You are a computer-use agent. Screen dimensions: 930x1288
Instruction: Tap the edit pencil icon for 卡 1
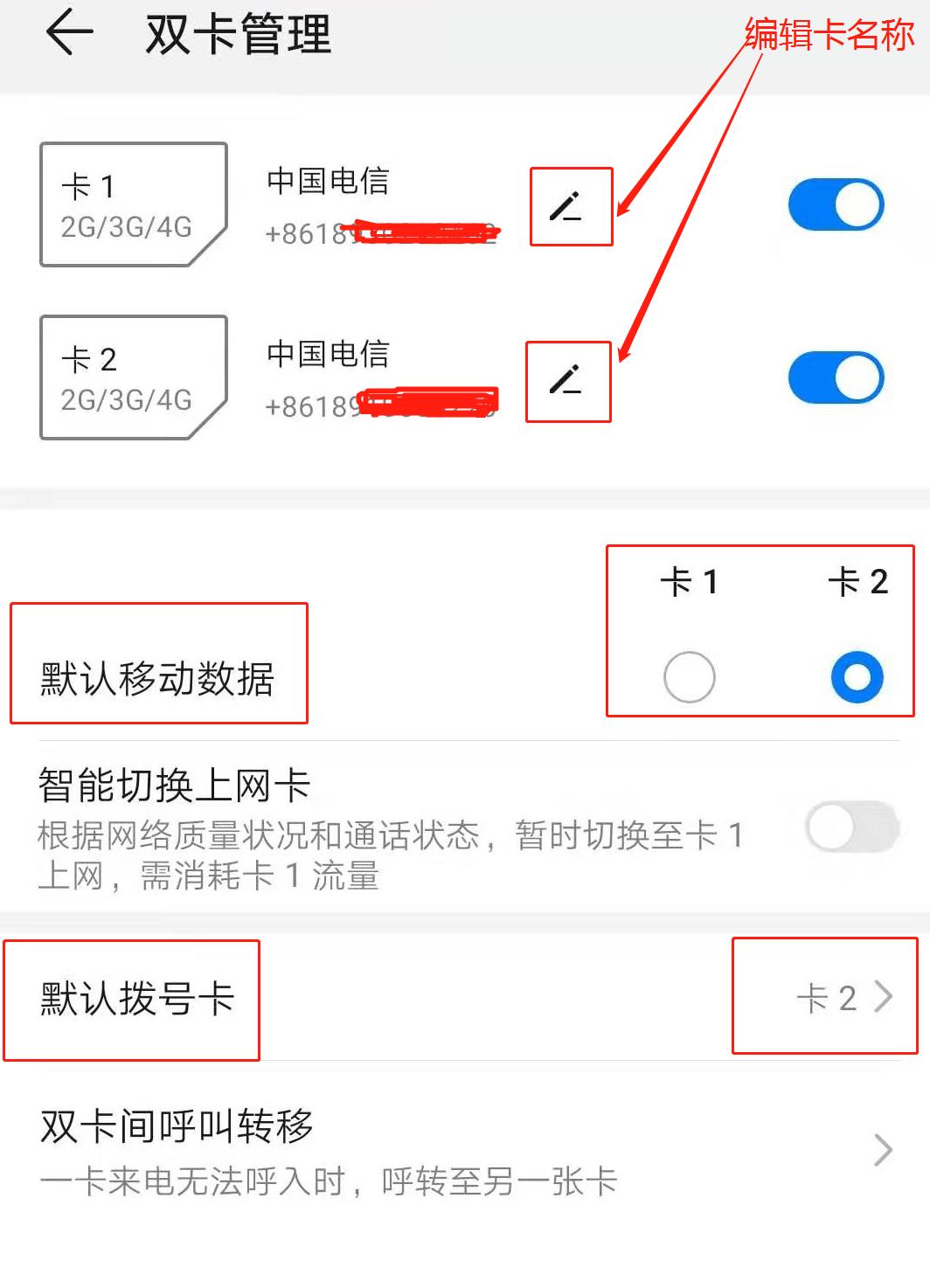[569, 207]
